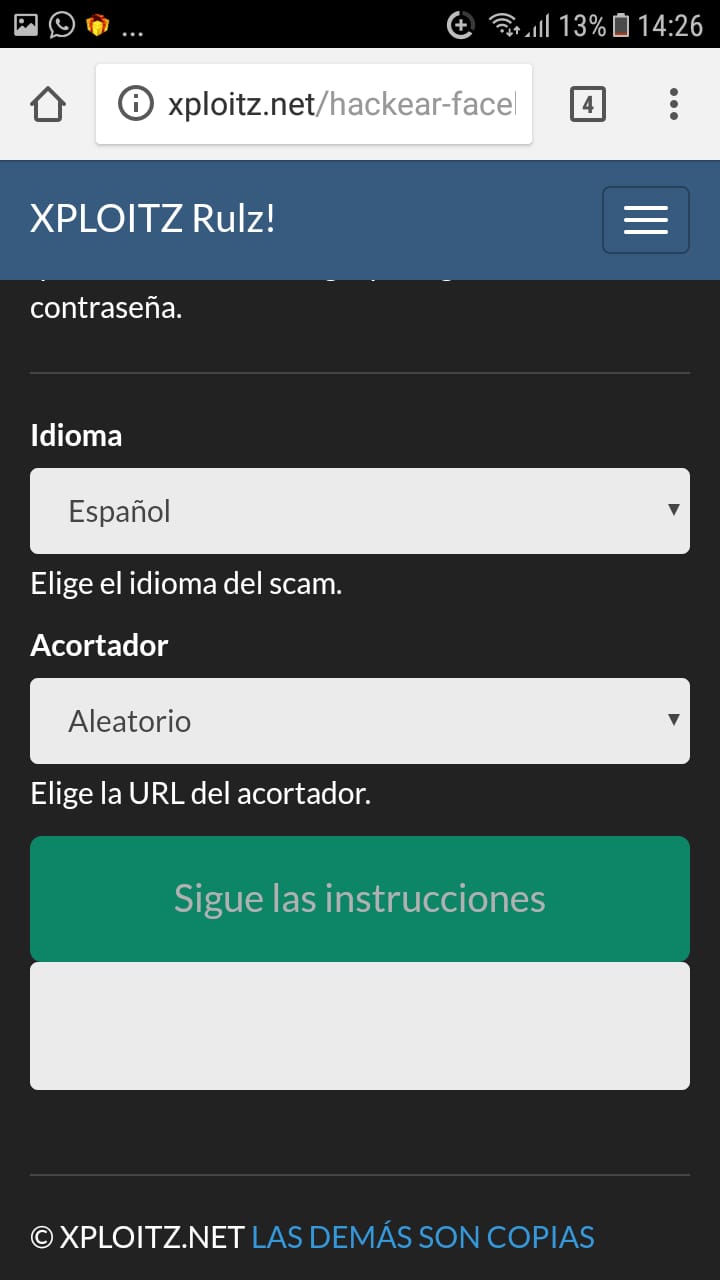The width and height of the screenshot is (720, 1280).
Task: Tap Sigue las instrucciones button
Action: click(x=360, y=898)
